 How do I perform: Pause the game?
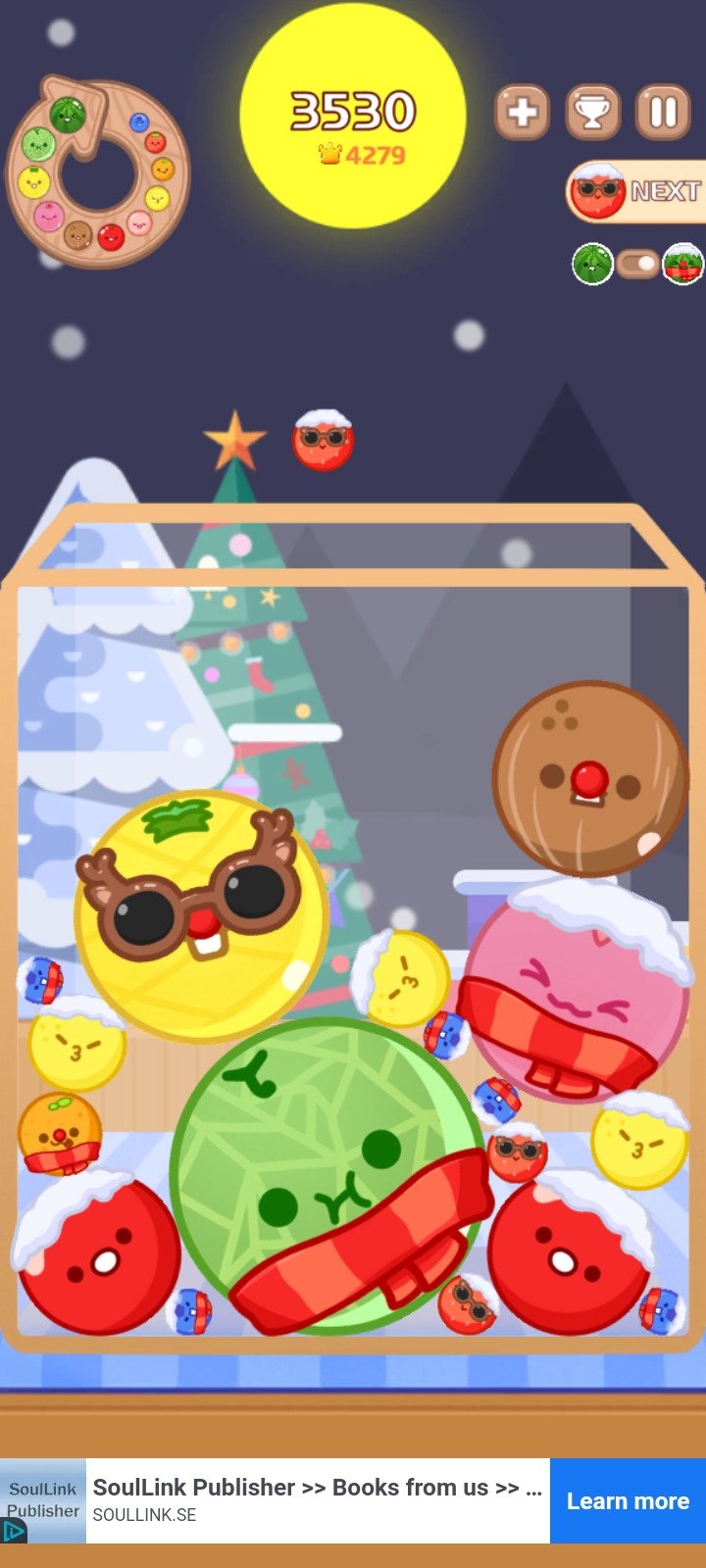[x=664, y=113]
